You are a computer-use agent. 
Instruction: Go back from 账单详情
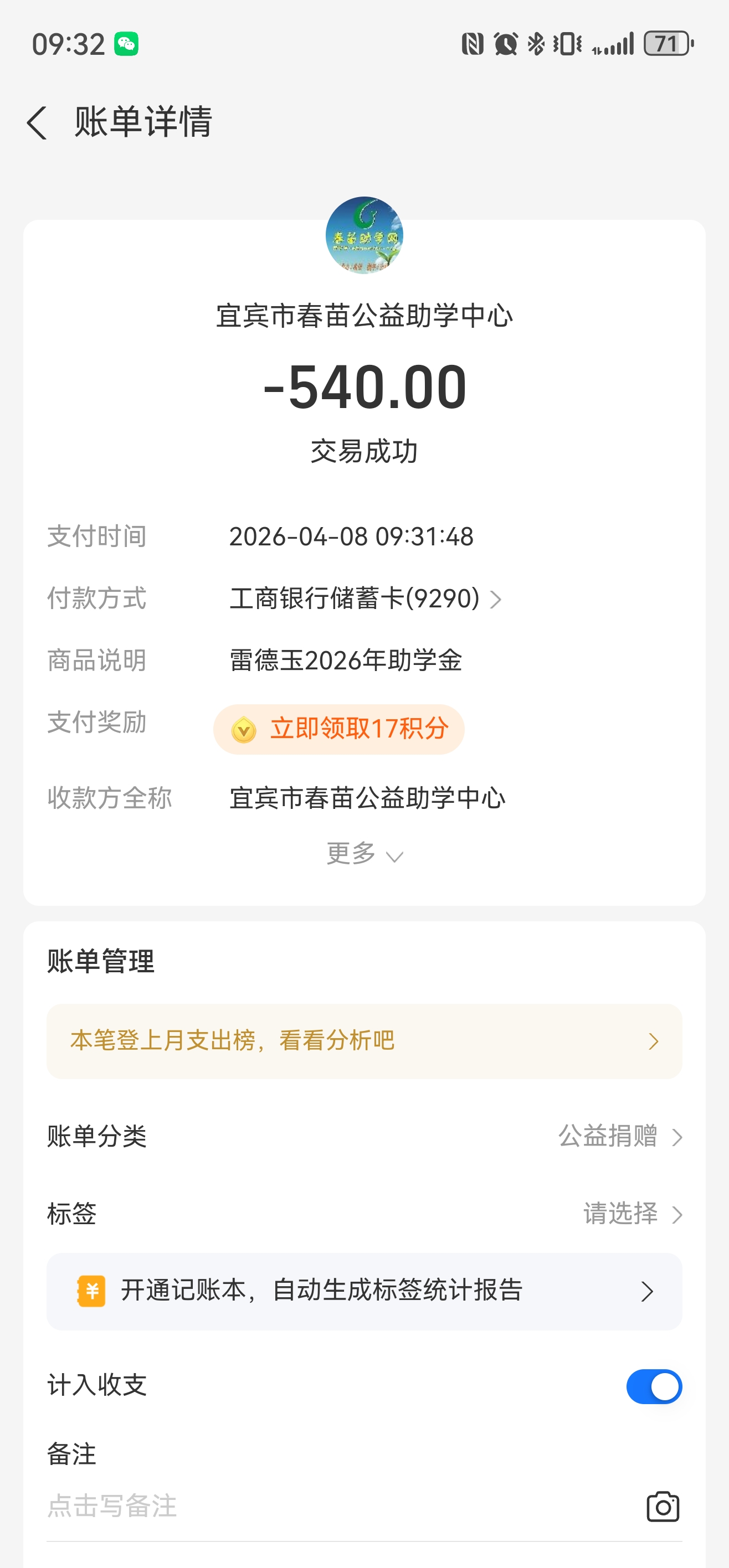38,122
